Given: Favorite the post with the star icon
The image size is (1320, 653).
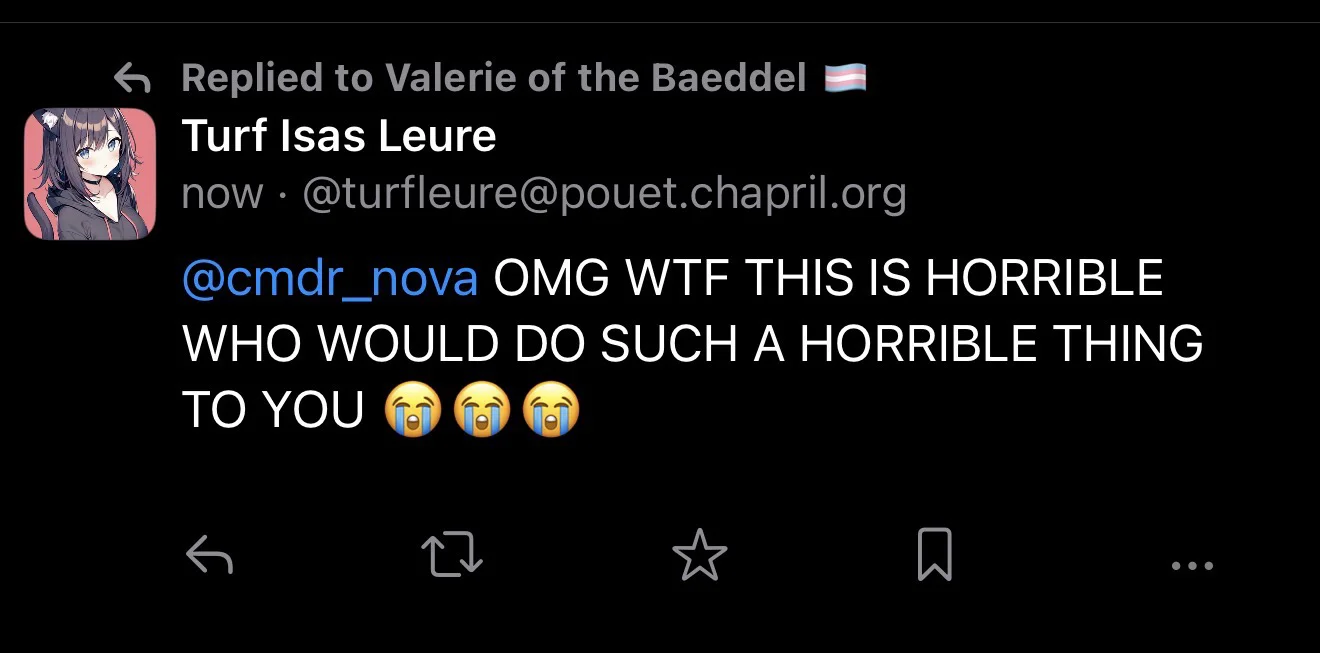Looking at the screenshot, I should (x=699, y=555).
